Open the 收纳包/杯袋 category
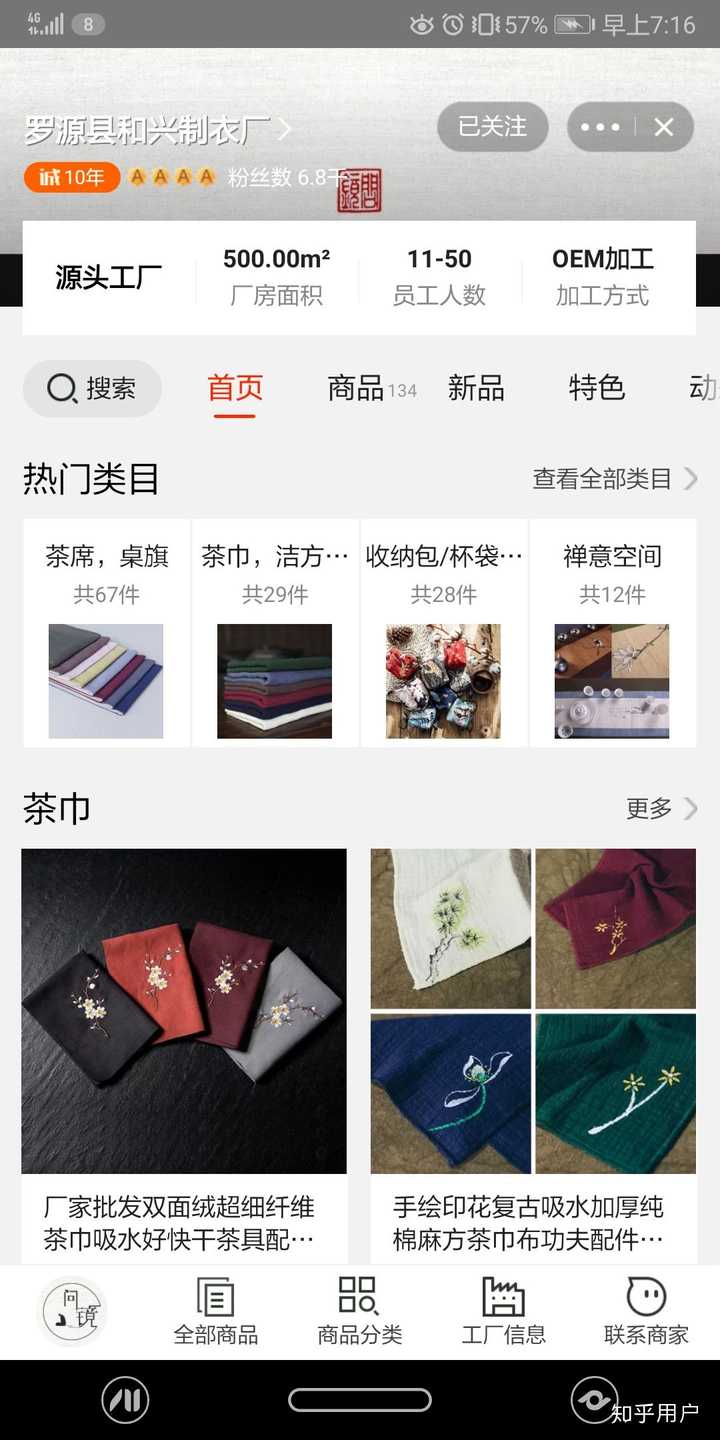 coord(444,632)
